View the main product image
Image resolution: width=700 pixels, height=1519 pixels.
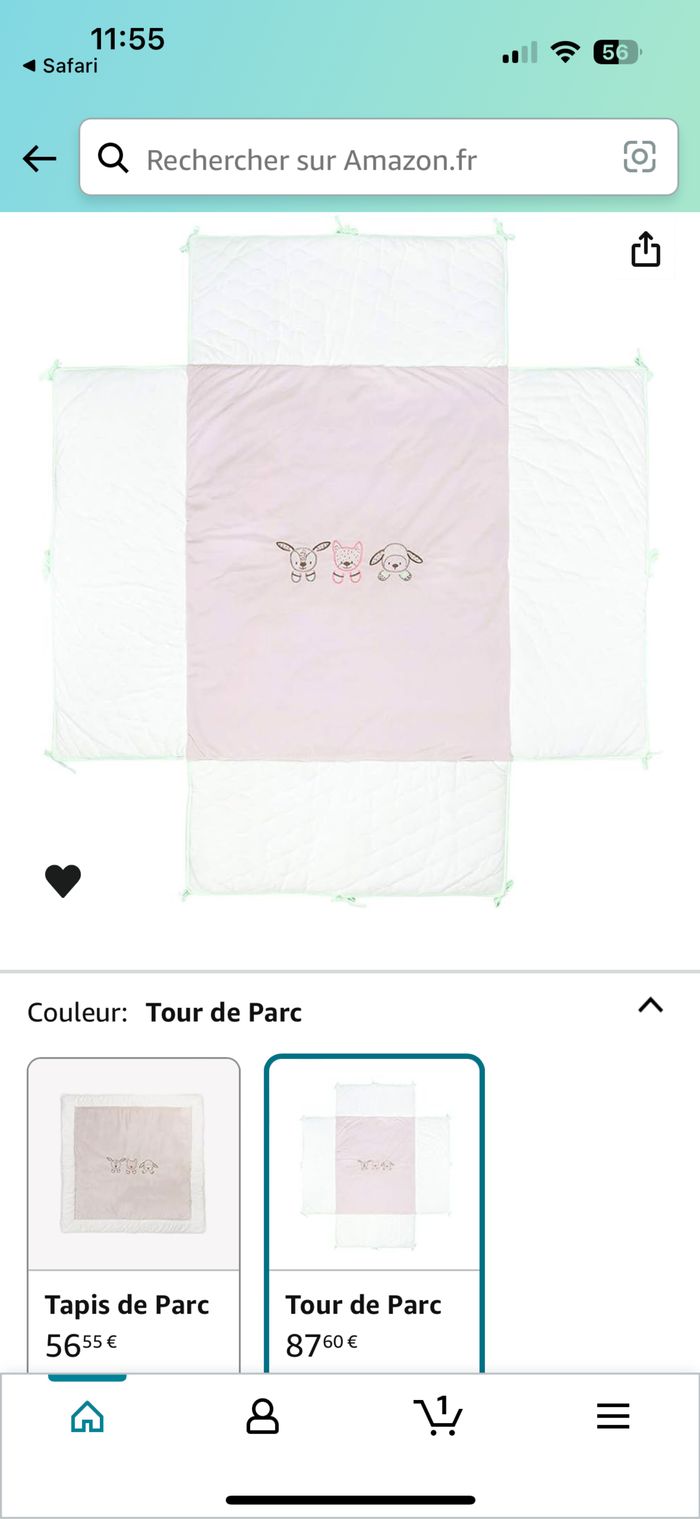click(350, 560)
